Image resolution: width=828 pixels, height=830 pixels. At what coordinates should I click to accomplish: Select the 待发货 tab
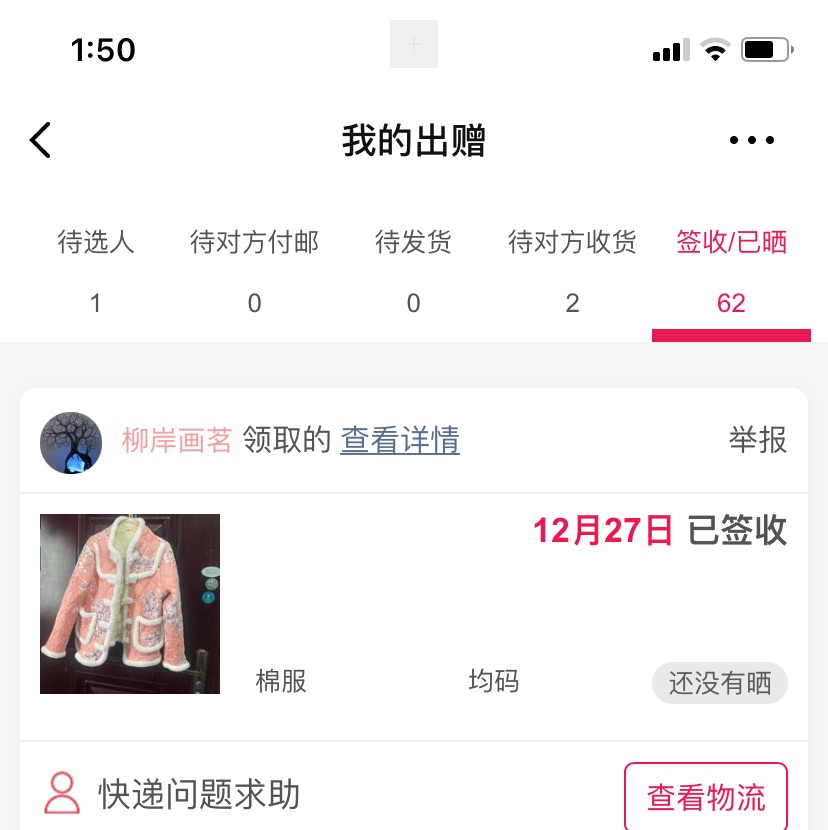pyautogui.click(x=413, y=270)
